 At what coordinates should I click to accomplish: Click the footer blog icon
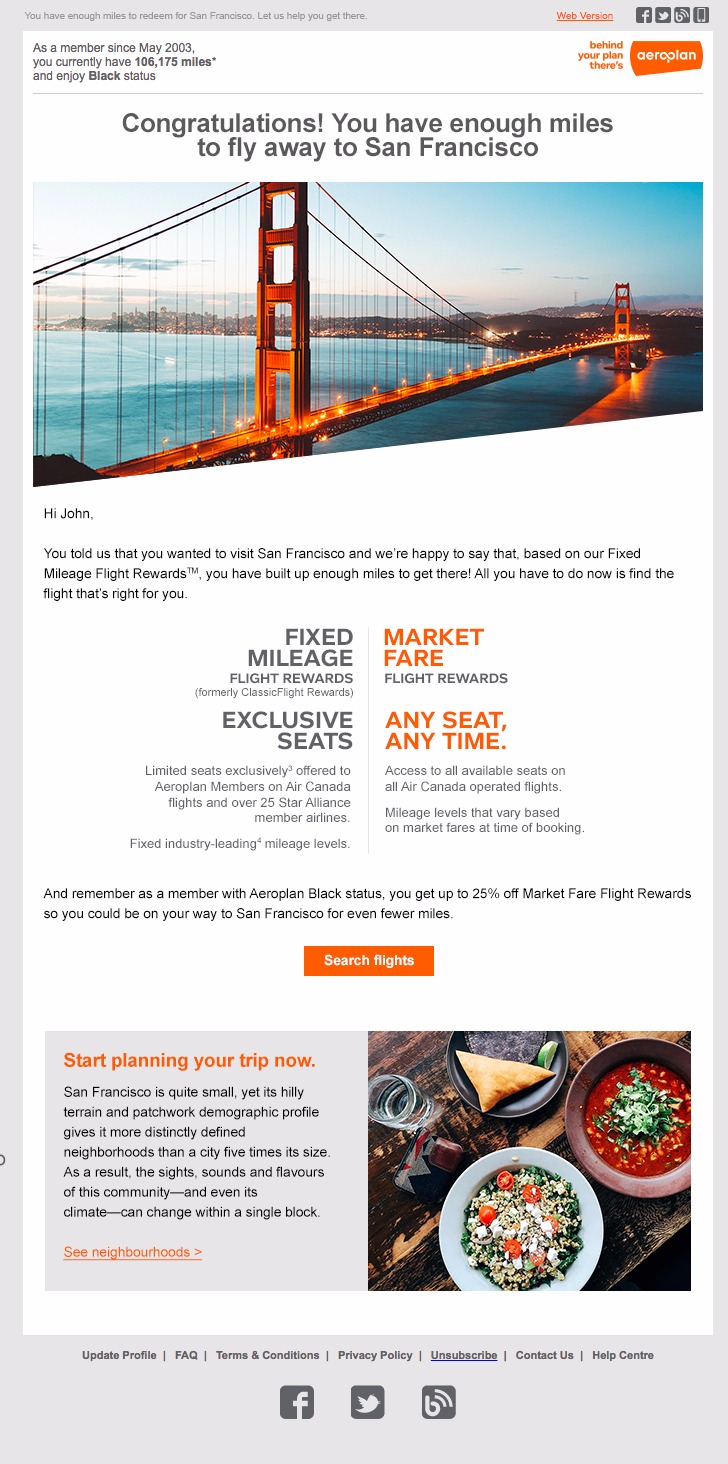pos(438,1402)
